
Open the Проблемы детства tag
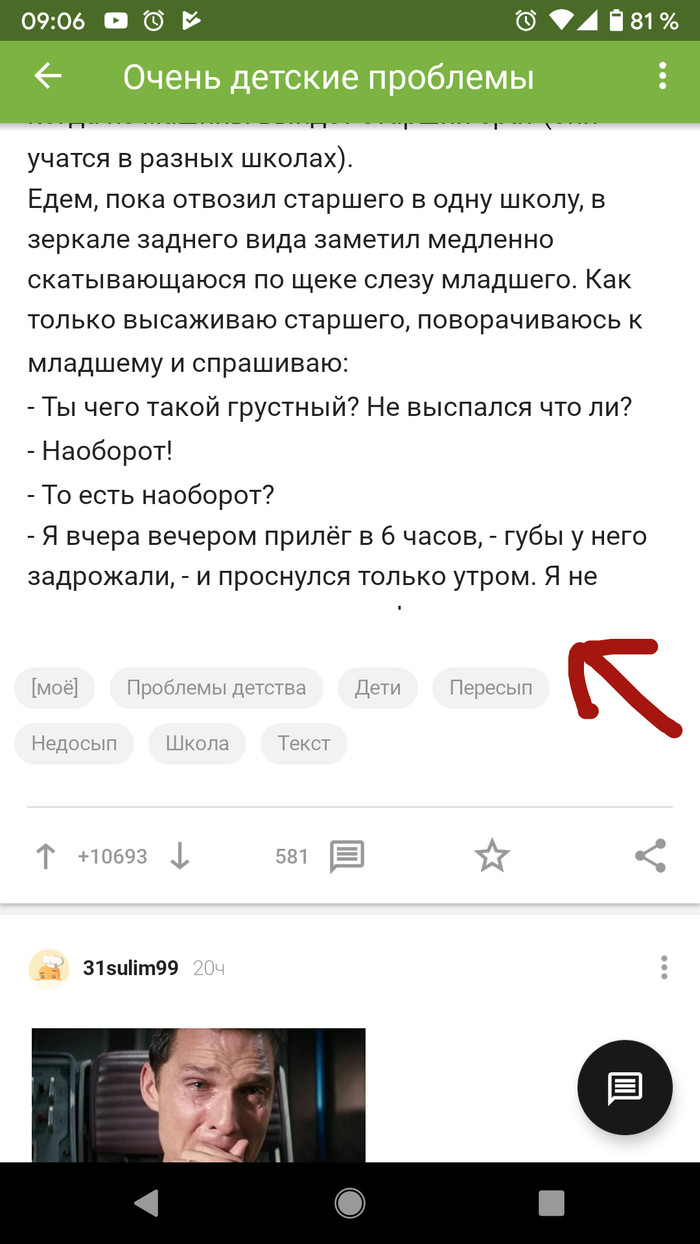tap(216, 688)
